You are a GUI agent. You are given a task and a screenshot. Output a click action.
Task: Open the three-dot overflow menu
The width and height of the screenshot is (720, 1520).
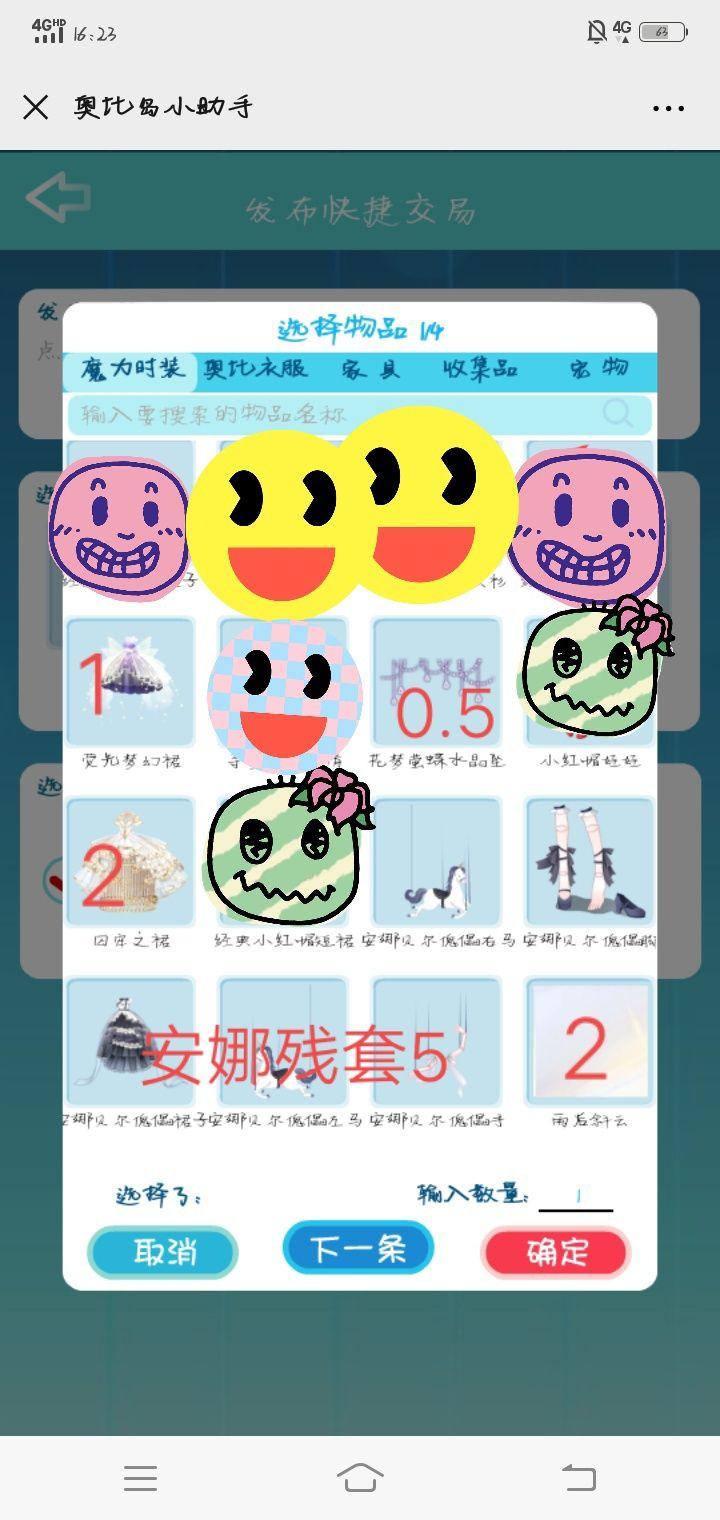click(668, 108)
